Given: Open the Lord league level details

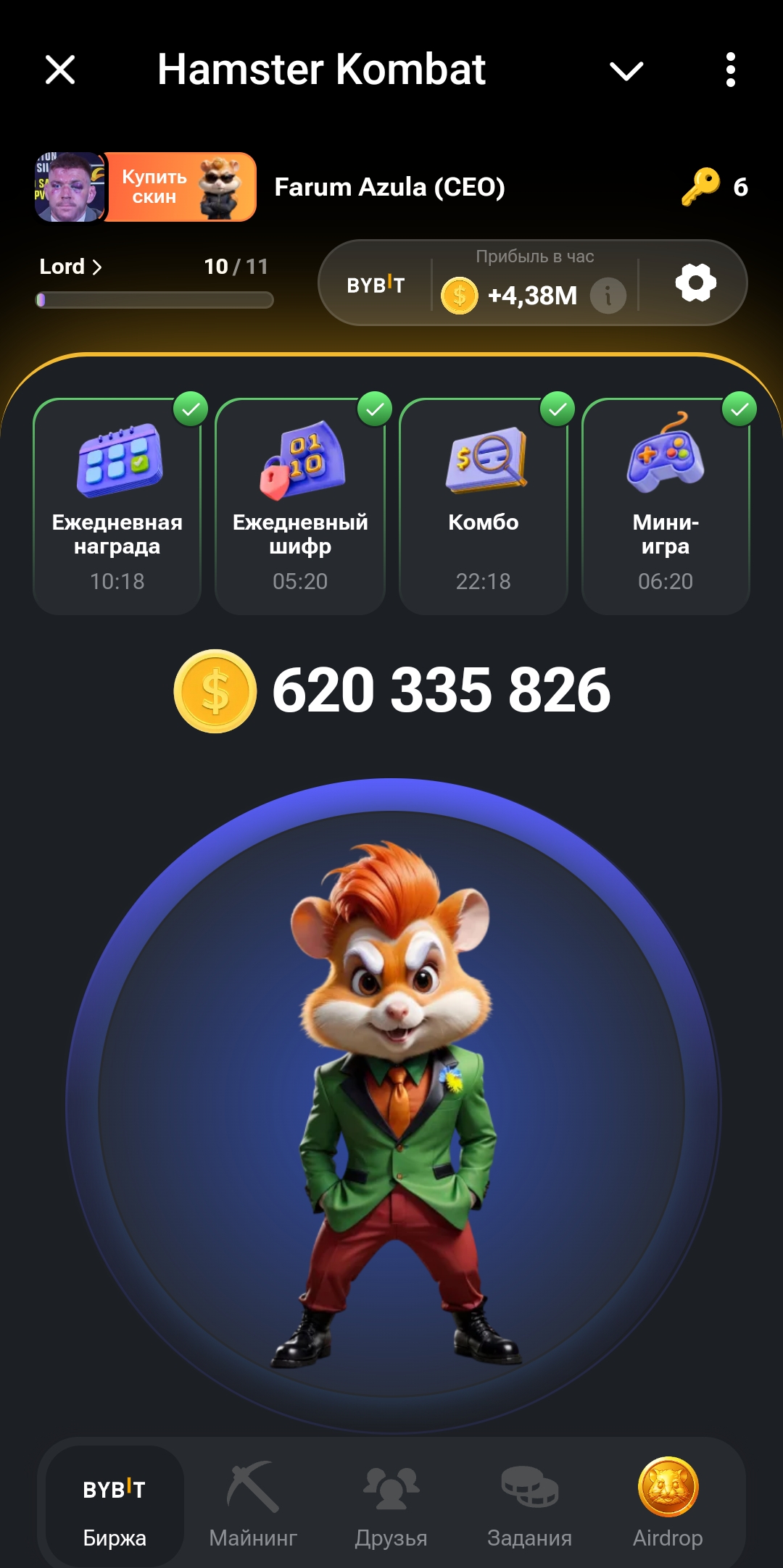Looking at the screenshot, I should click(x=70, y=267).
